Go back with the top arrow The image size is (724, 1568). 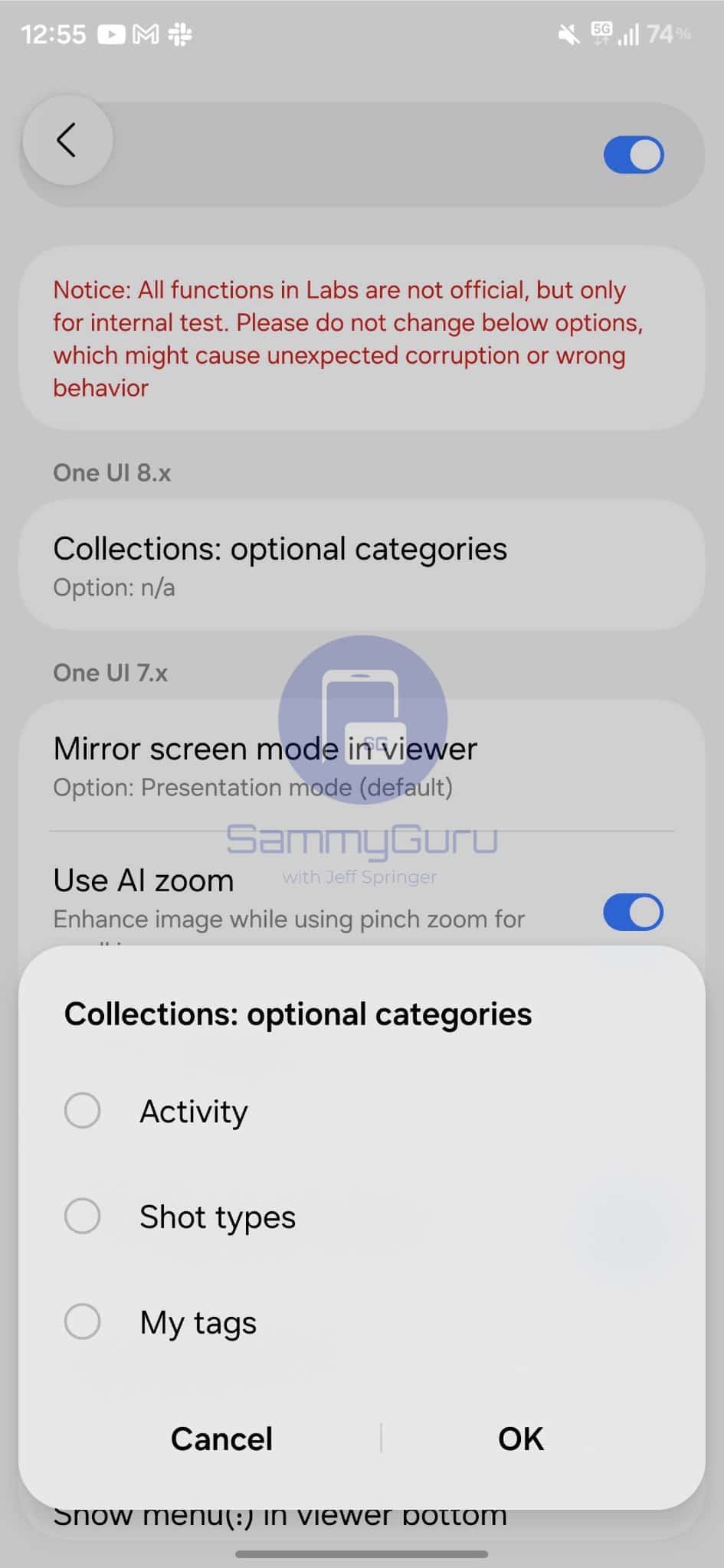pos(67,140)
